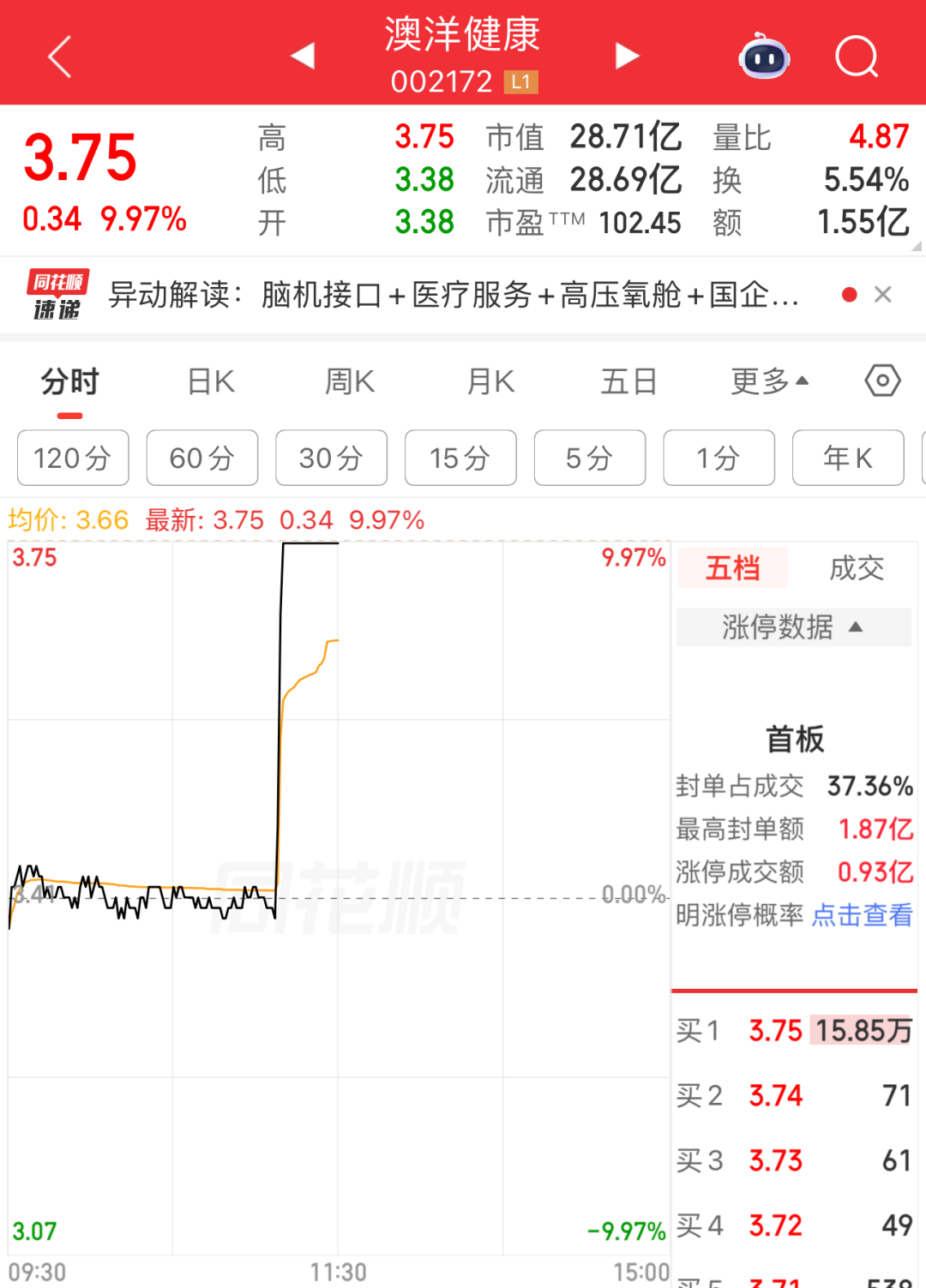Dismiss the 异动解读 banner
Viewport: 926px width, 1288px height.
883,295
